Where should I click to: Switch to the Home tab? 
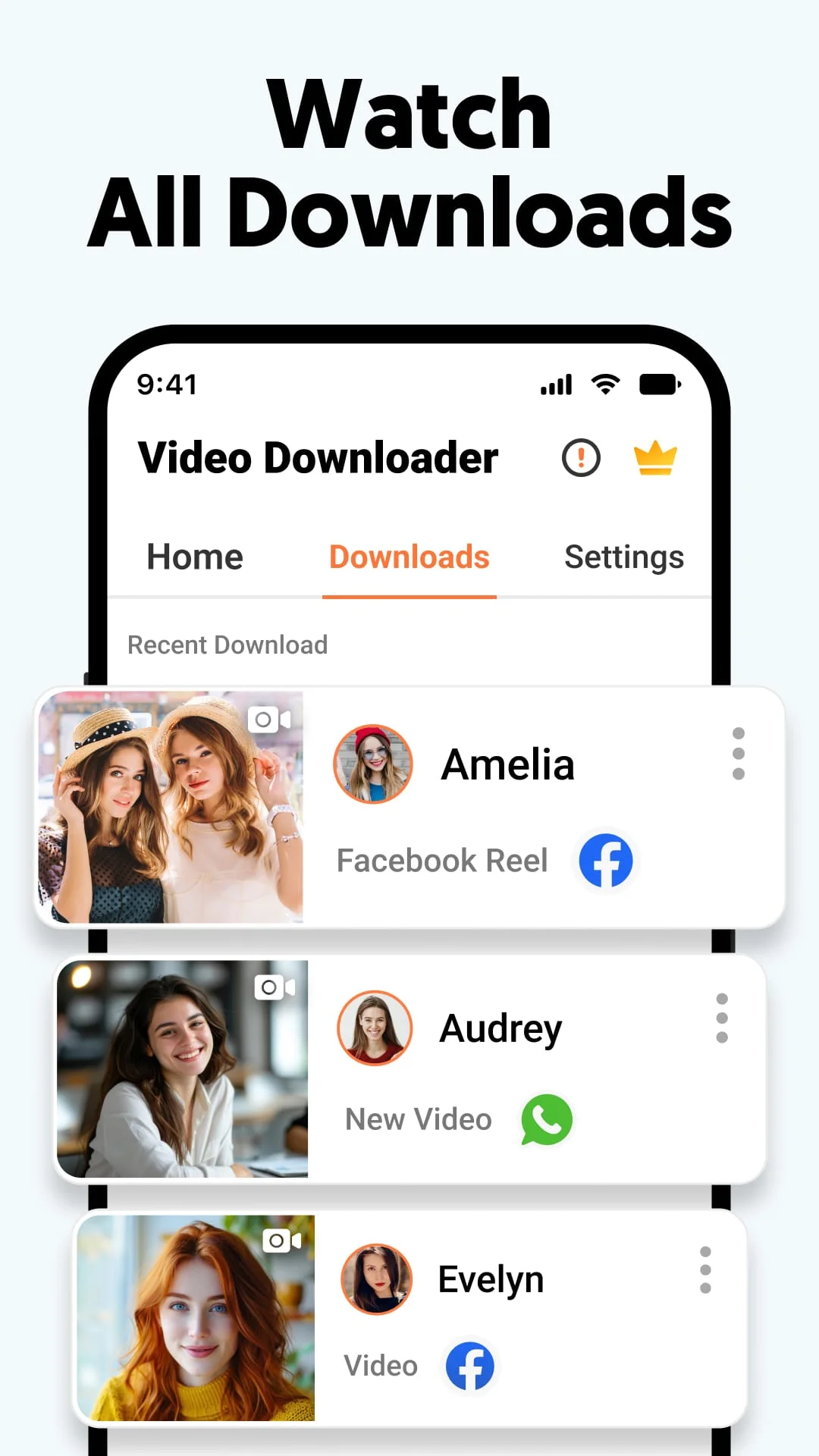coord(193,557)
